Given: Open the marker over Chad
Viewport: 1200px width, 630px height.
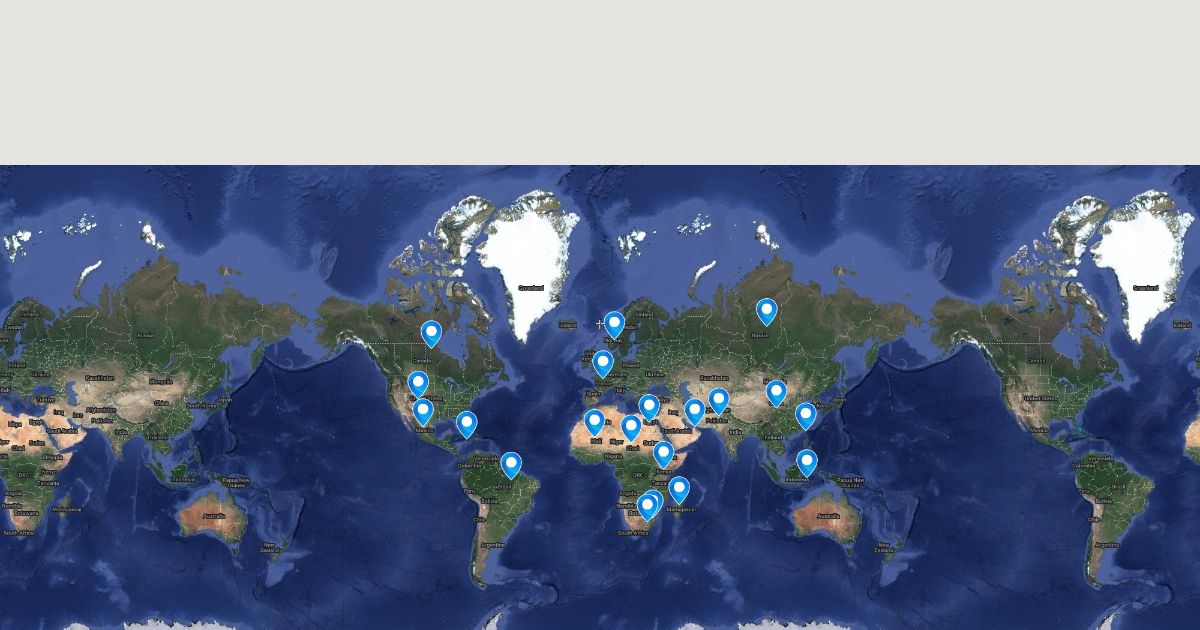Looking at the screenshot, I should (630, 428).
